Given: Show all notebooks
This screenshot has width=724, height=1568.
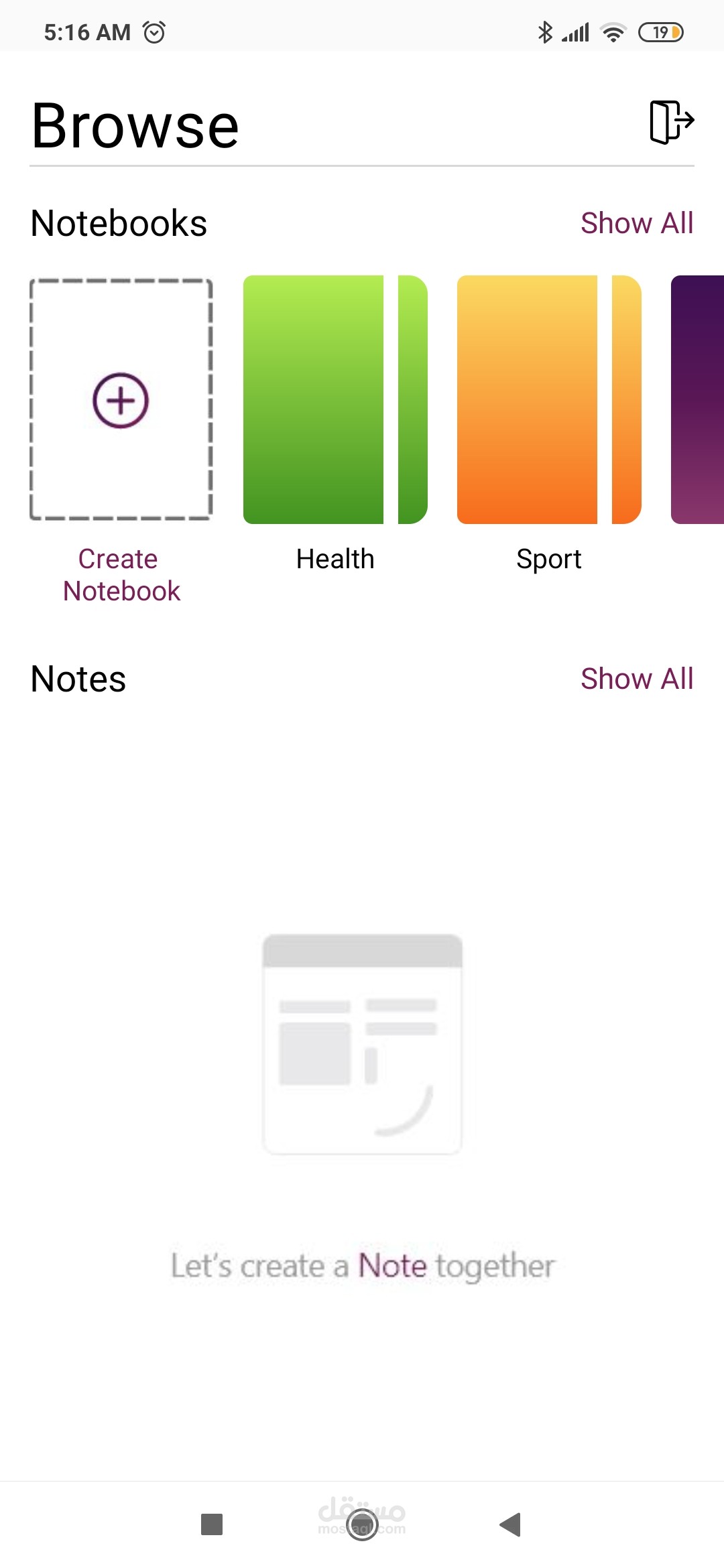Looking at the screenshot, I should click(x=637, y=223).
